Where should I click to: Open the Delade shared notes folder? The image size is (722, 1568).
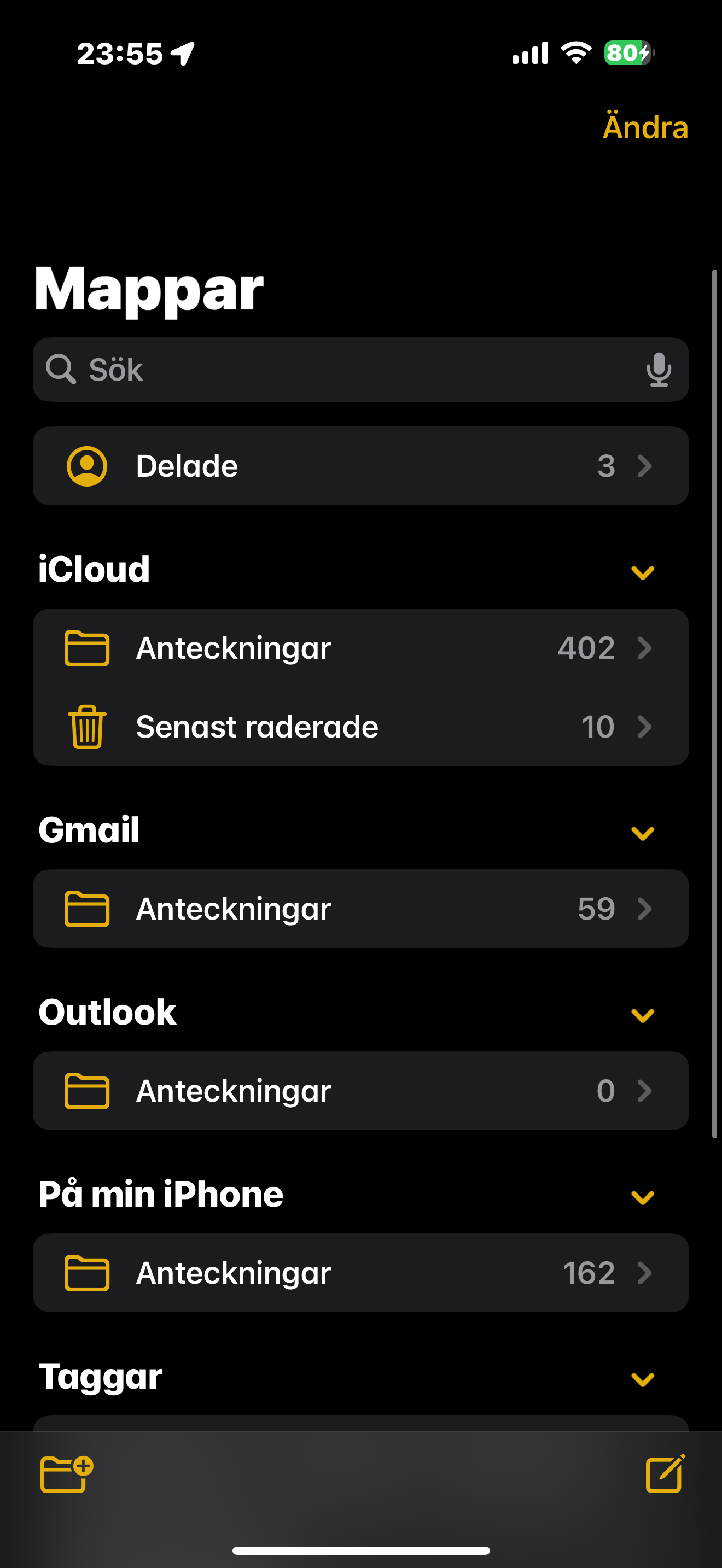tap(360, 466)
